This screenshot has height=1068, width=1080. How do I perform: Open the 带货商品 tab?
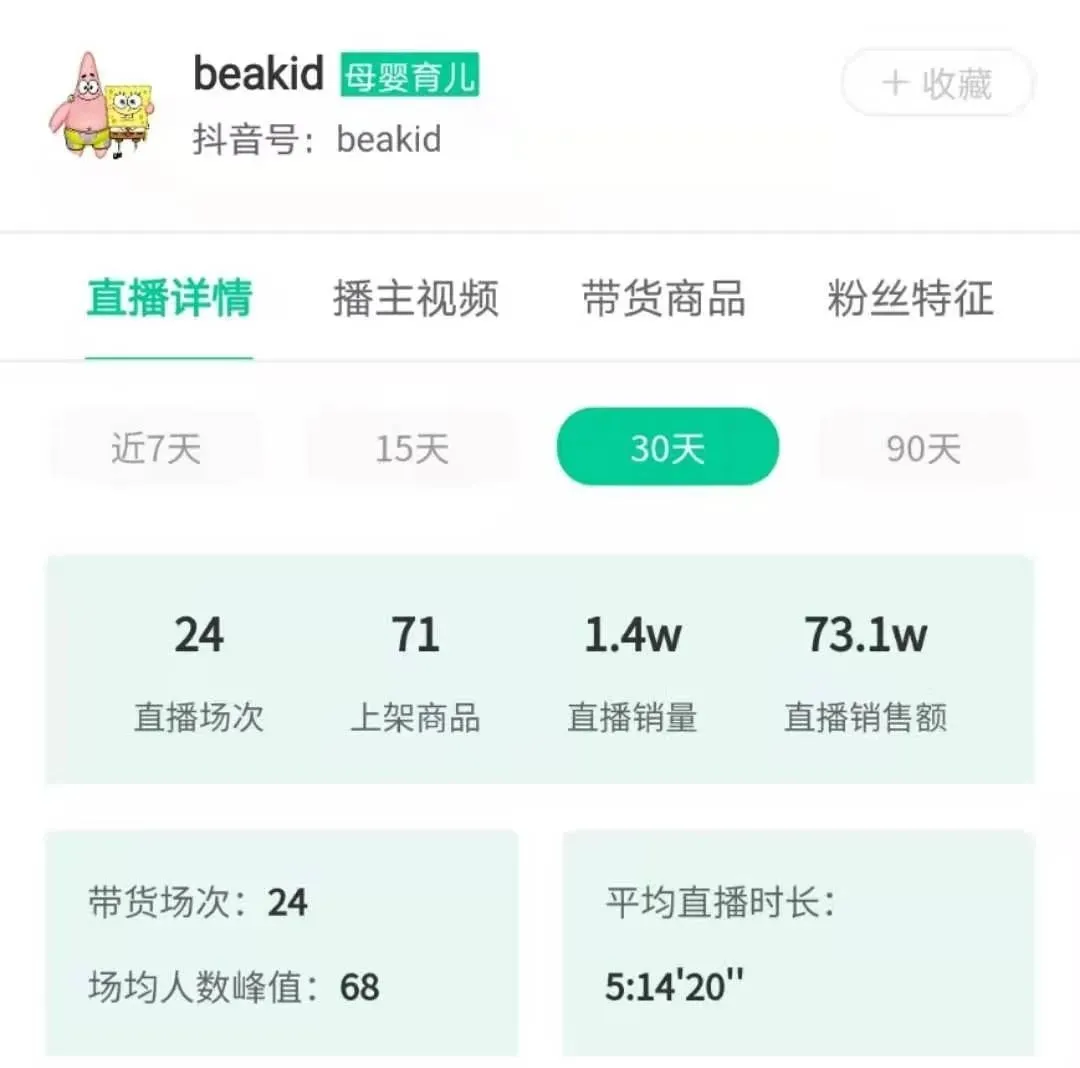coord(664,299)
